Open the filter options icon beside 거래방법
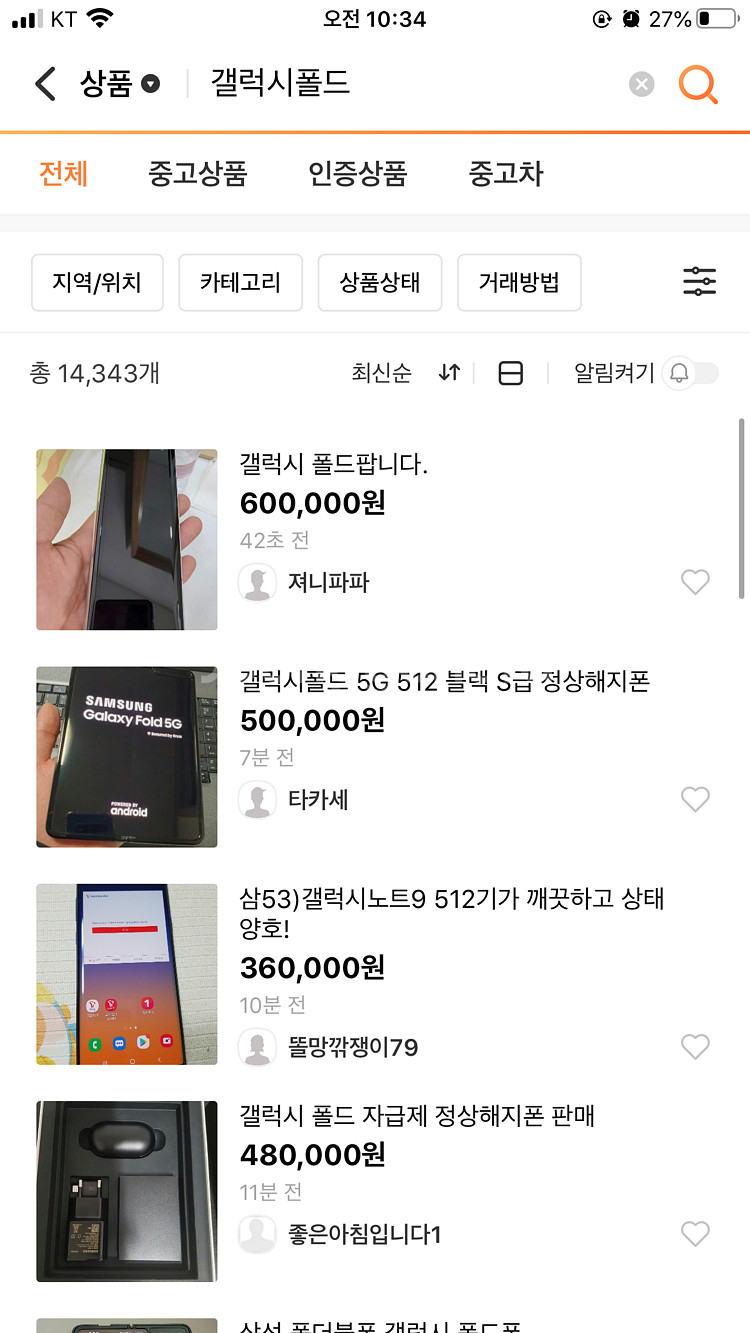Image resolution: width=750 pixels, height=1333 pixels. [x=699, y=282]
